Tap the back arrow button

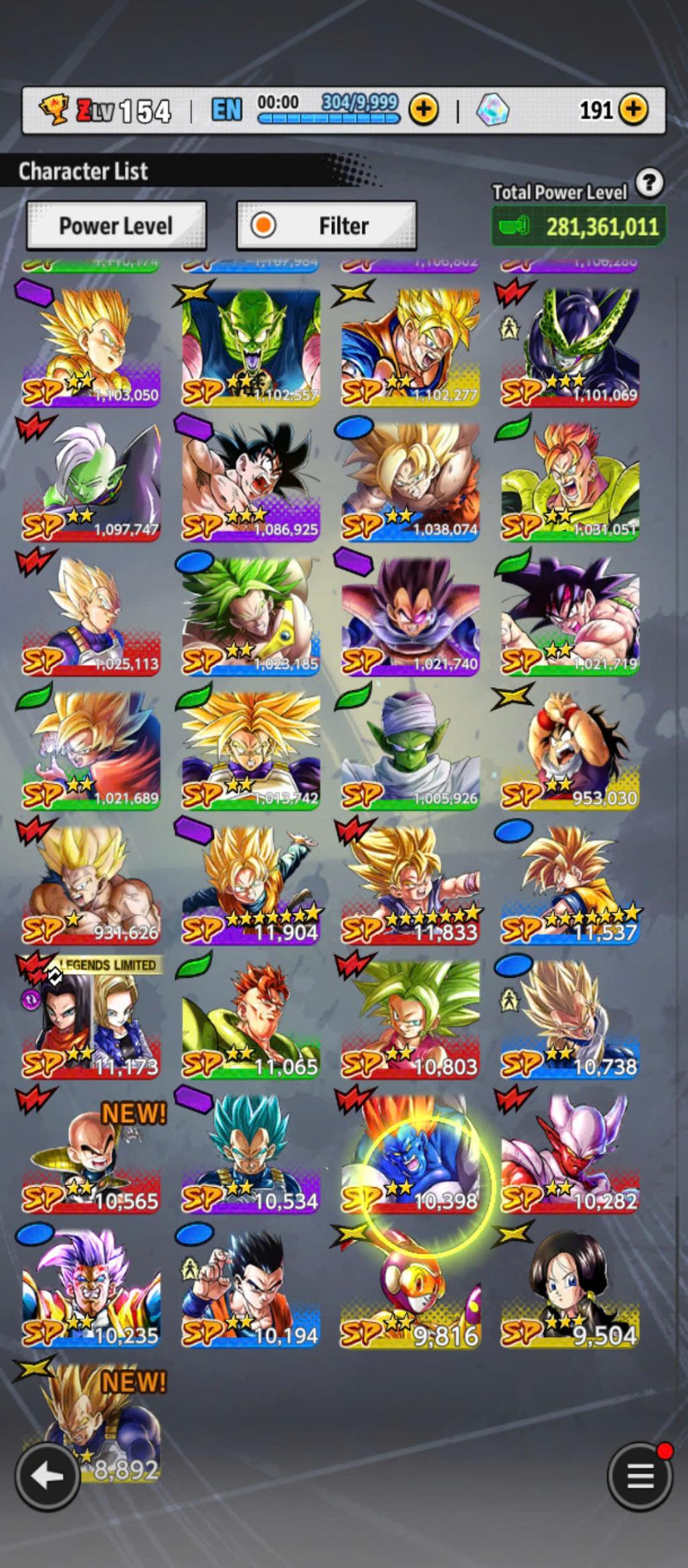pos(48,1476)
